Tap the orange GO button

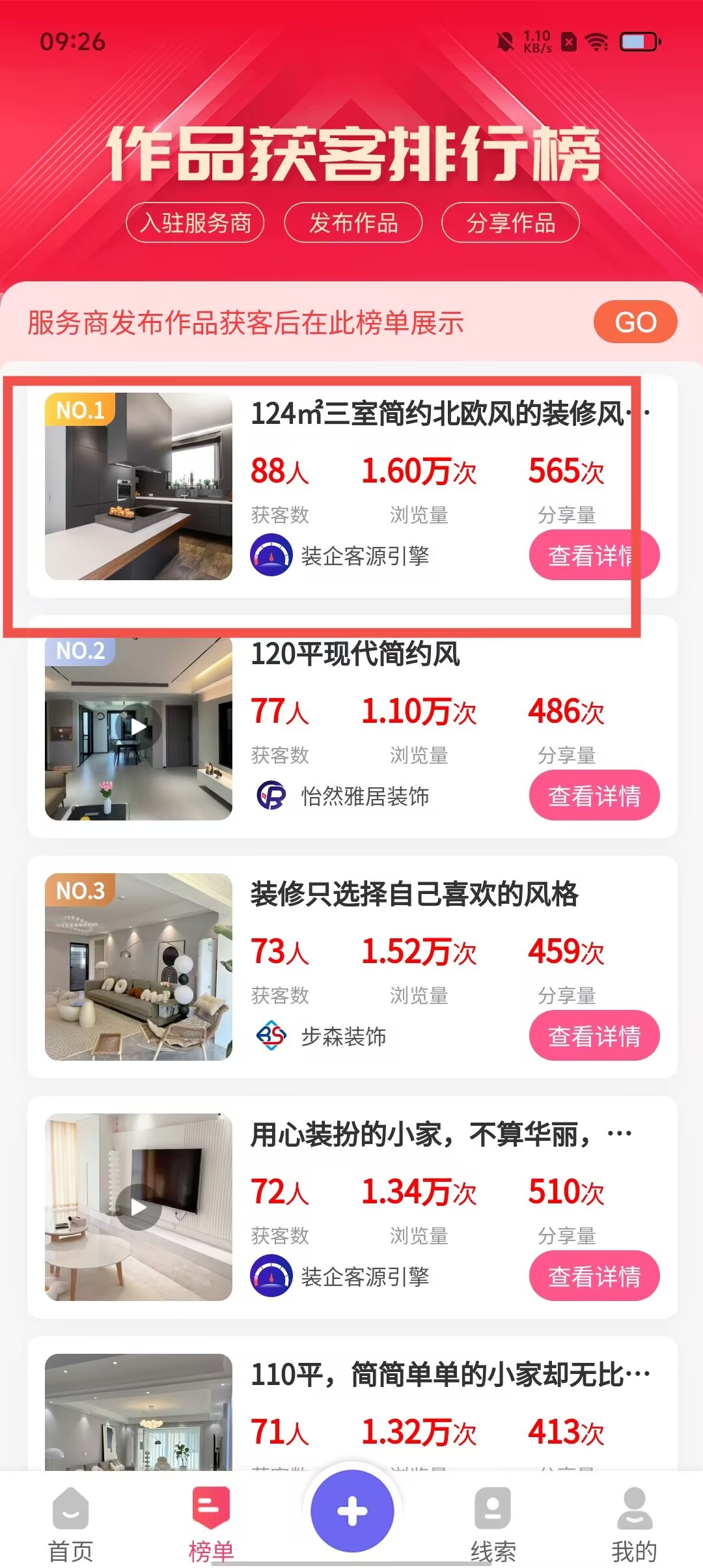coord(635,322)
